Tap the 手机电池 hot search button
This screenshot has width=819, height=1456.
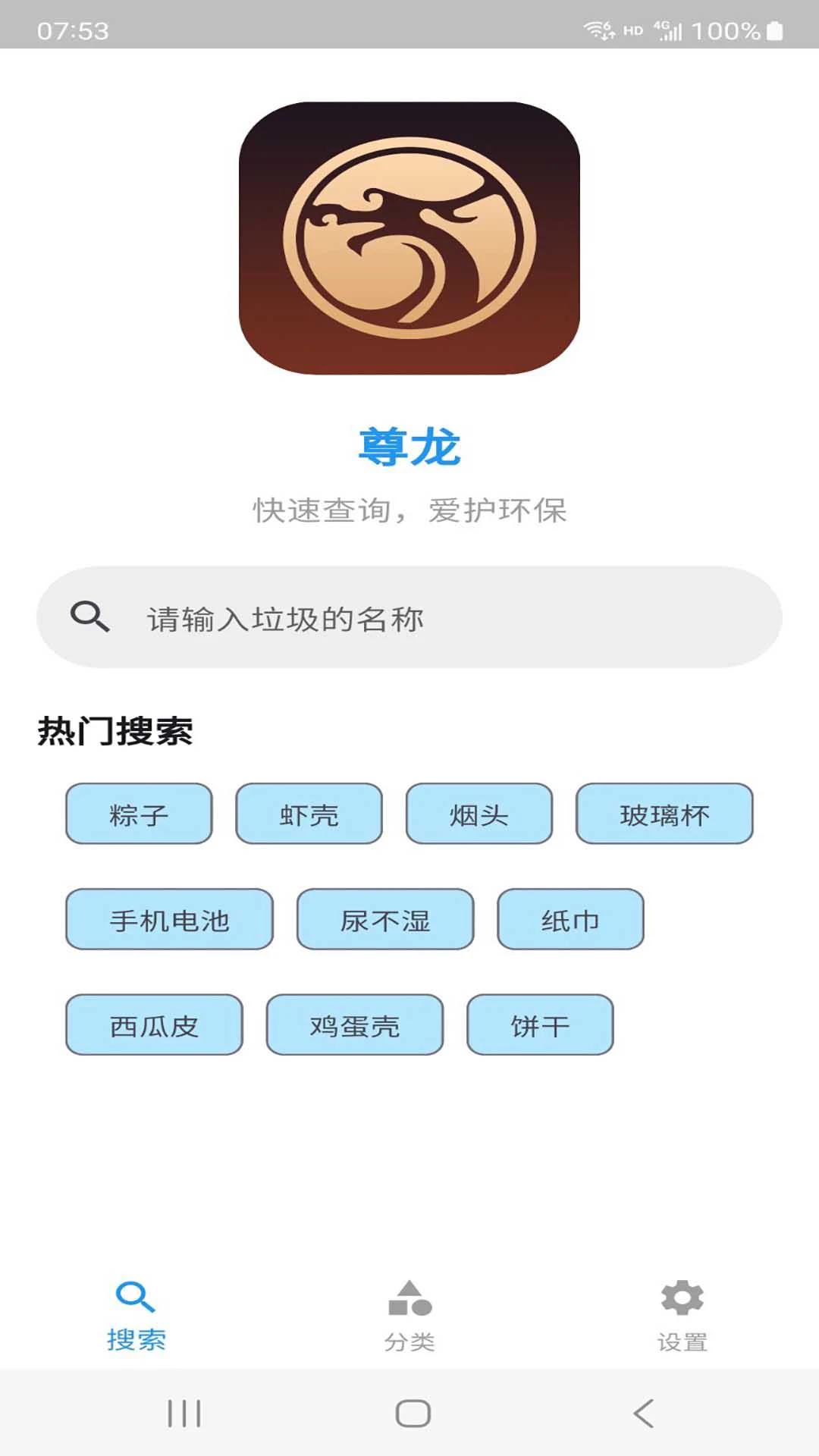(x=169, y=920)
